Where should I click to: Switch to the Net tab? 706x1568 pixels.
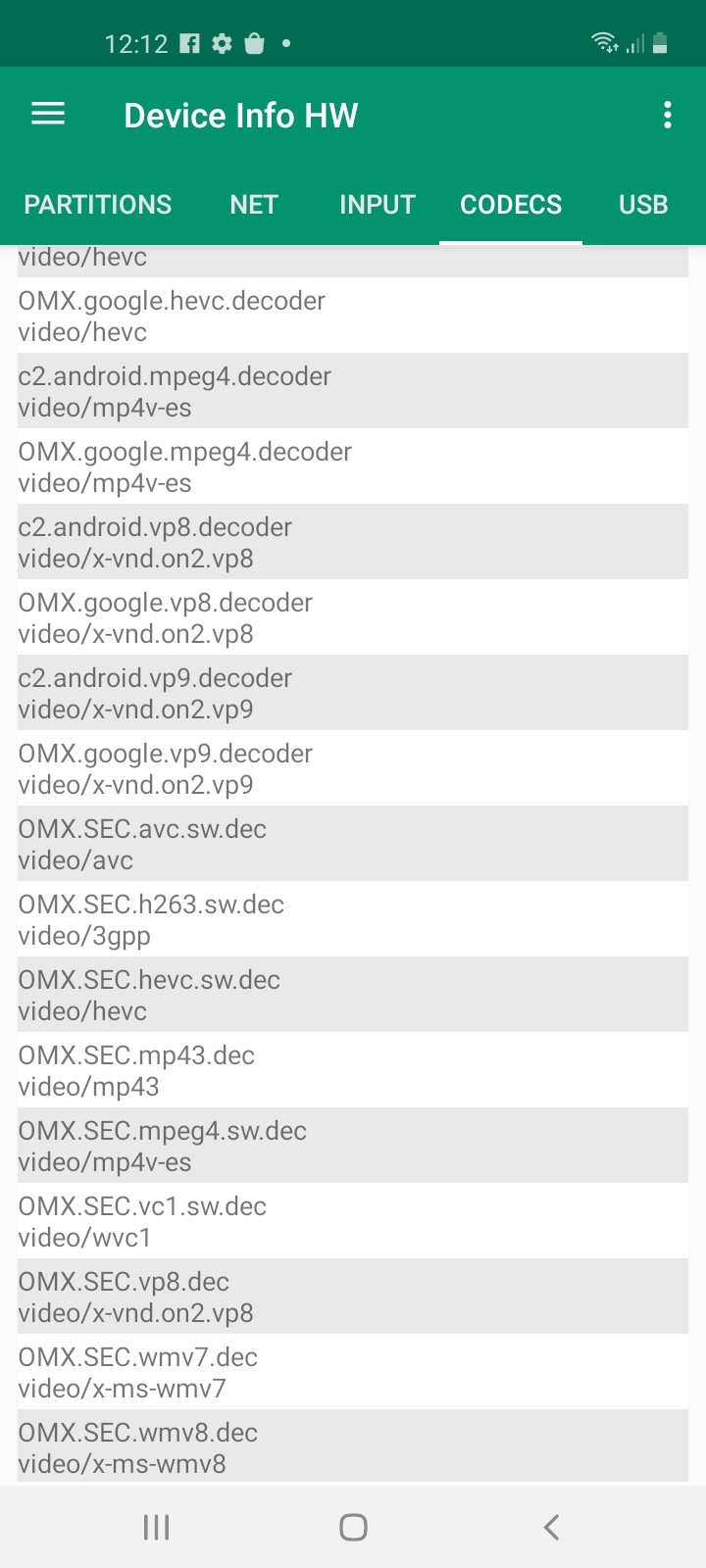pyautogui.click(x=254, y=205)
